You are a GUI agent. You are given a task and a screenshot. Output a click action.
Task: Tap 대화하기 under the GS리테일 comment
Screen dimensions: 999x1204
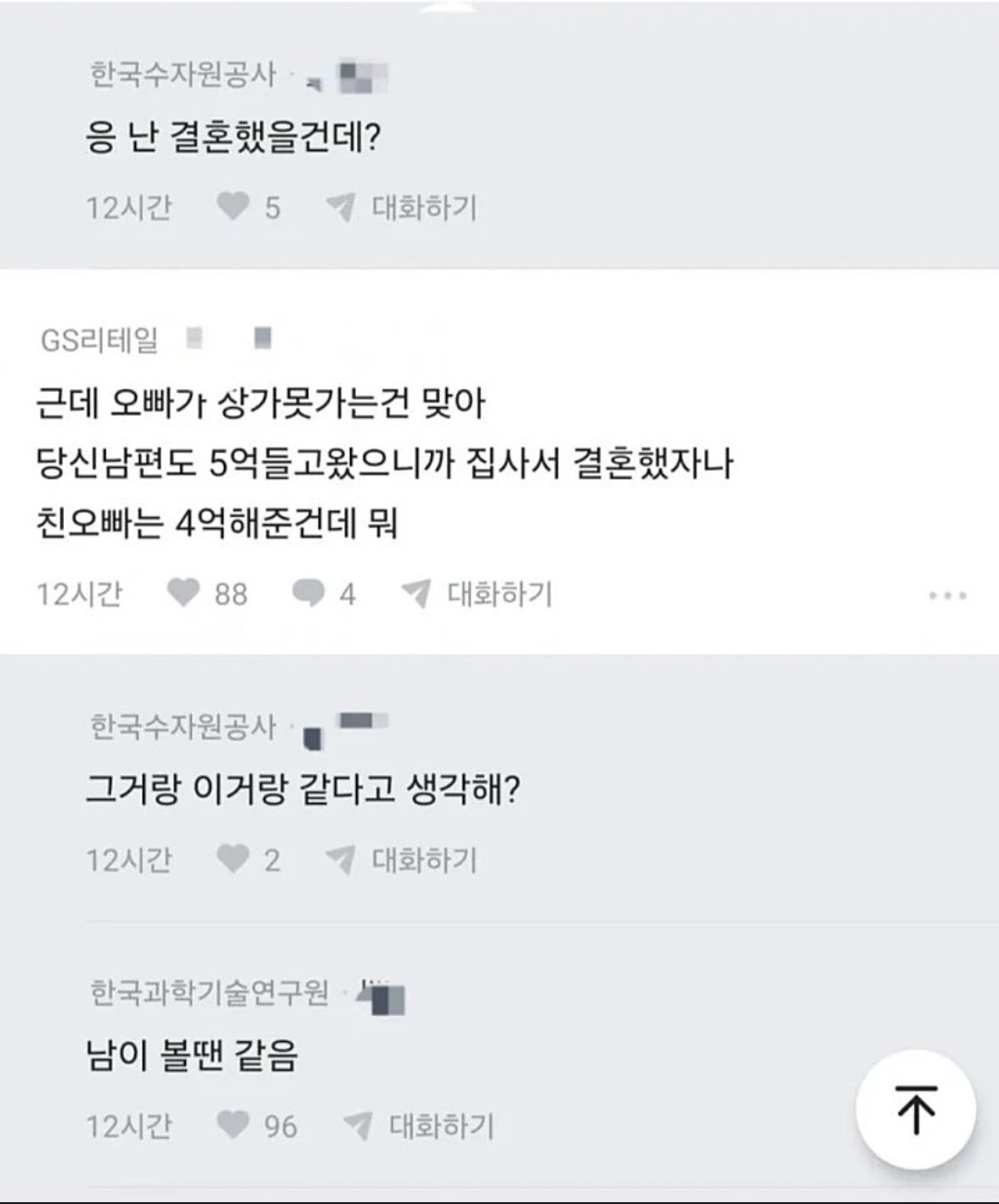click(x=478, y=593)
